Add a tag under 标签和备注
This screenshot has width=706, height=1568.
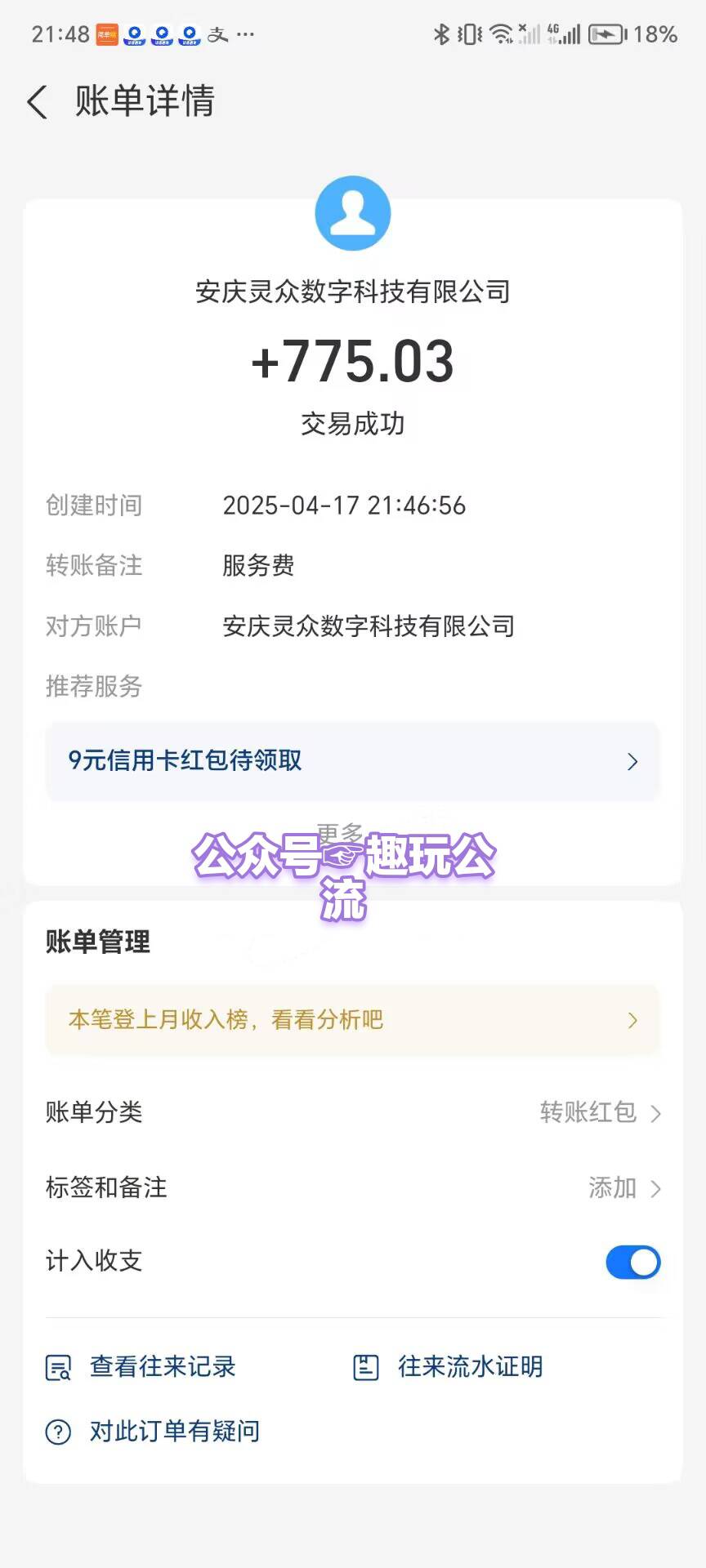coord(353,1187)
